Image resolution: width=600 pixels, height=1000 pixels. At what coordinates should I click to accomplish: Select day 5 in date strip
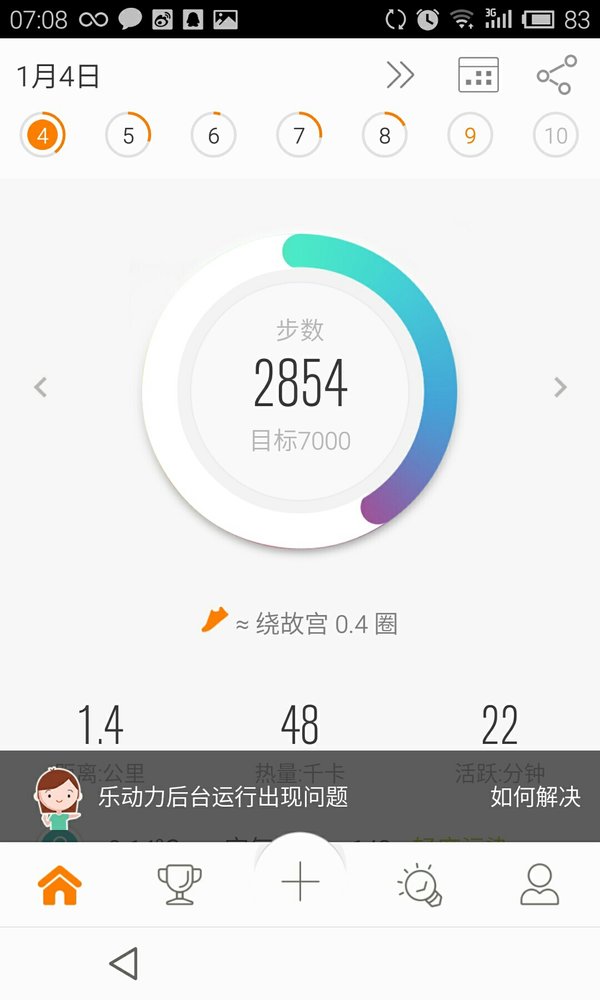pos(128,135)
